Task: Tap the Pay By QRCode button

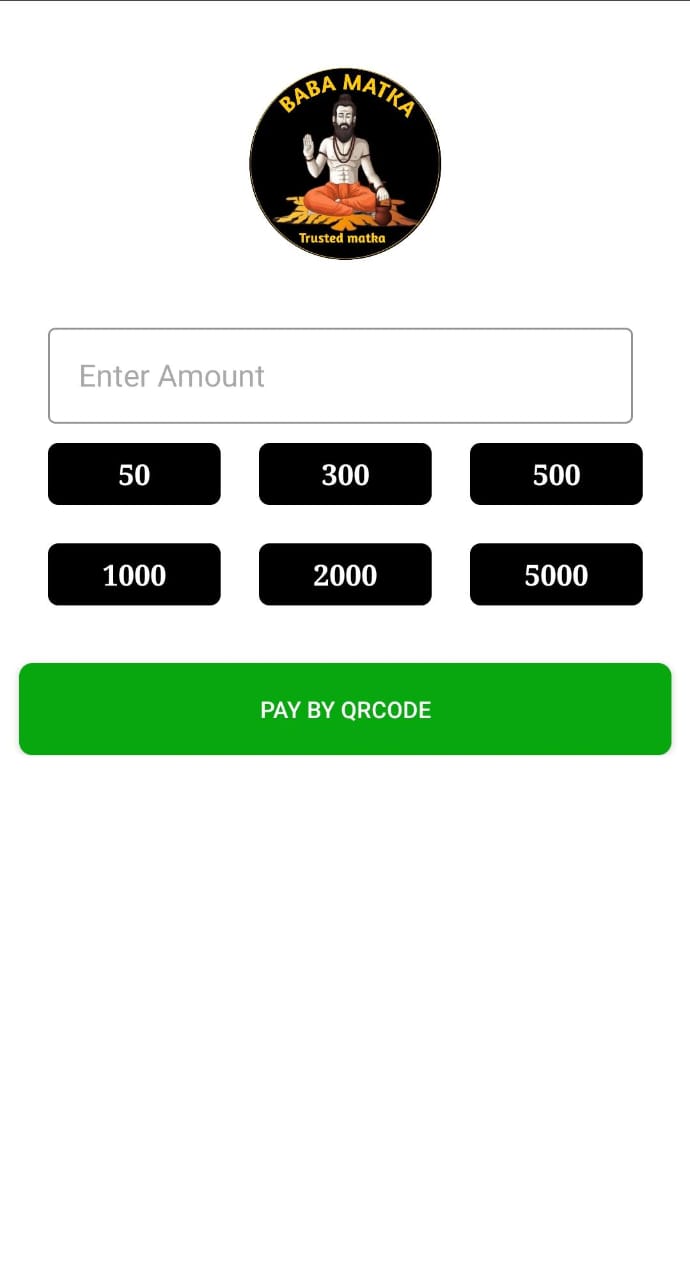Action: pos(345,709)
